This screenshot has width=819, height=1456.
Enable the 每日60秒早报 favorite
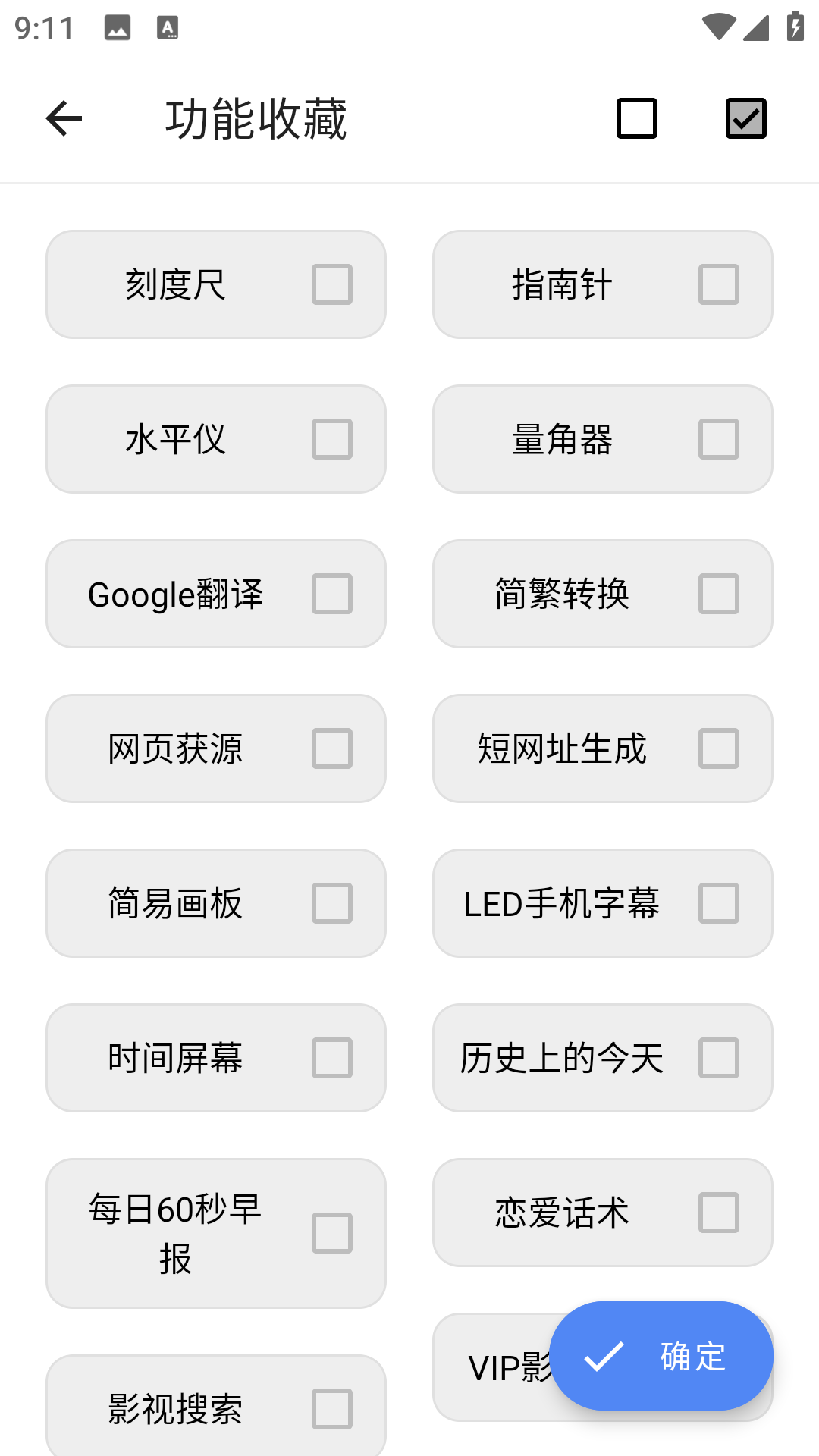pos(332,1234)
